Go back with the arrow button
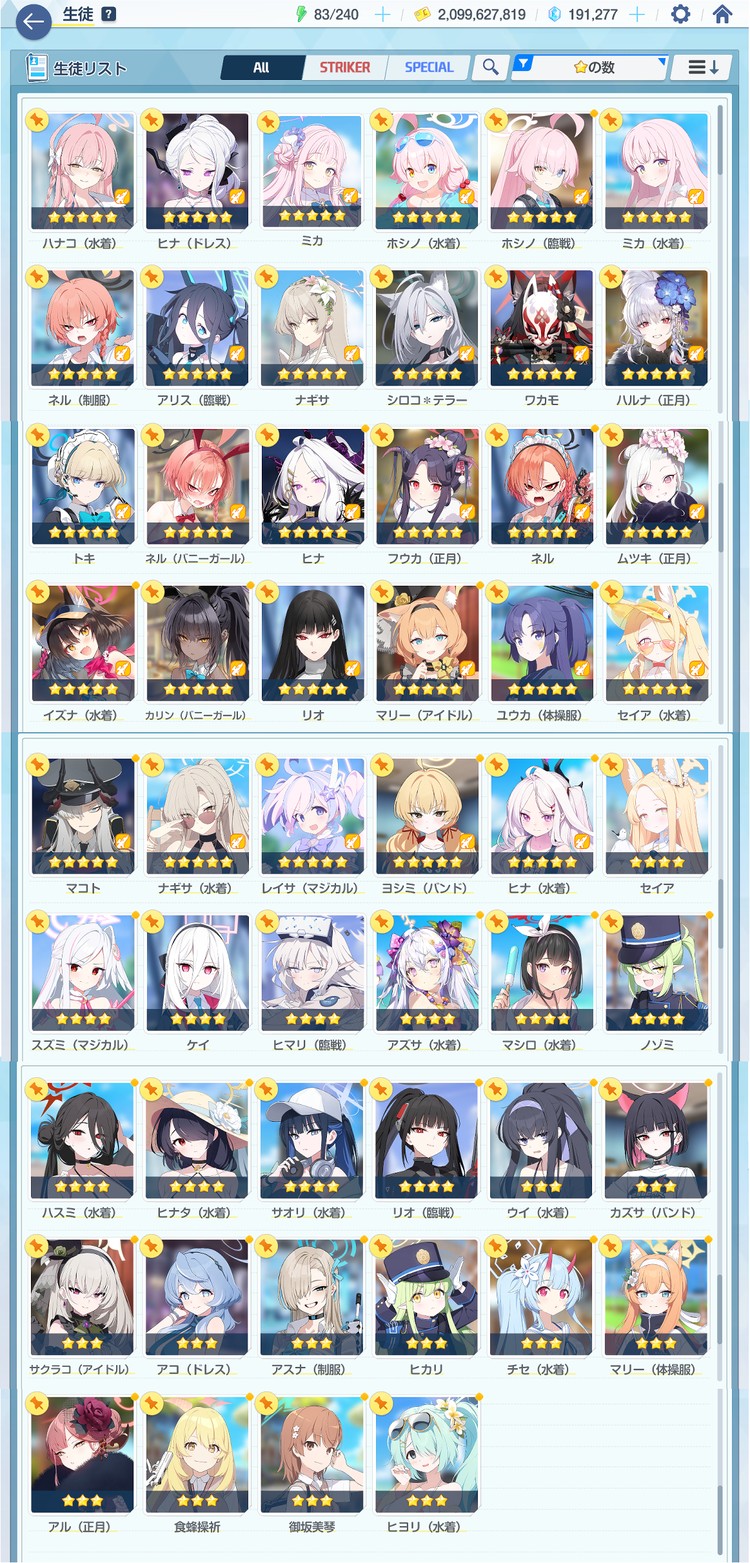 point(33,21)
